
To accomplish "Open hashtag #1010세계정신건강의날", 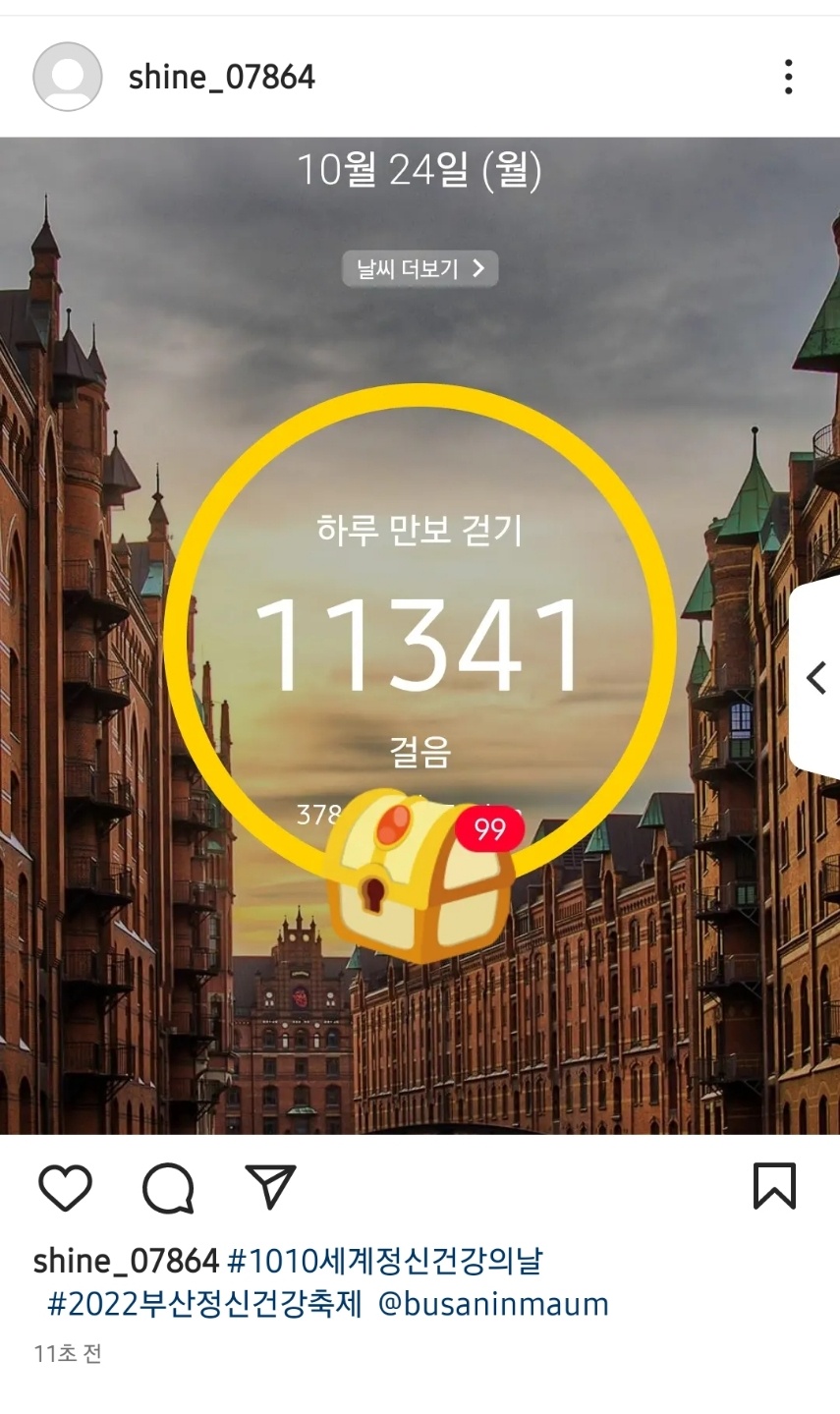I will point(384,1261).
